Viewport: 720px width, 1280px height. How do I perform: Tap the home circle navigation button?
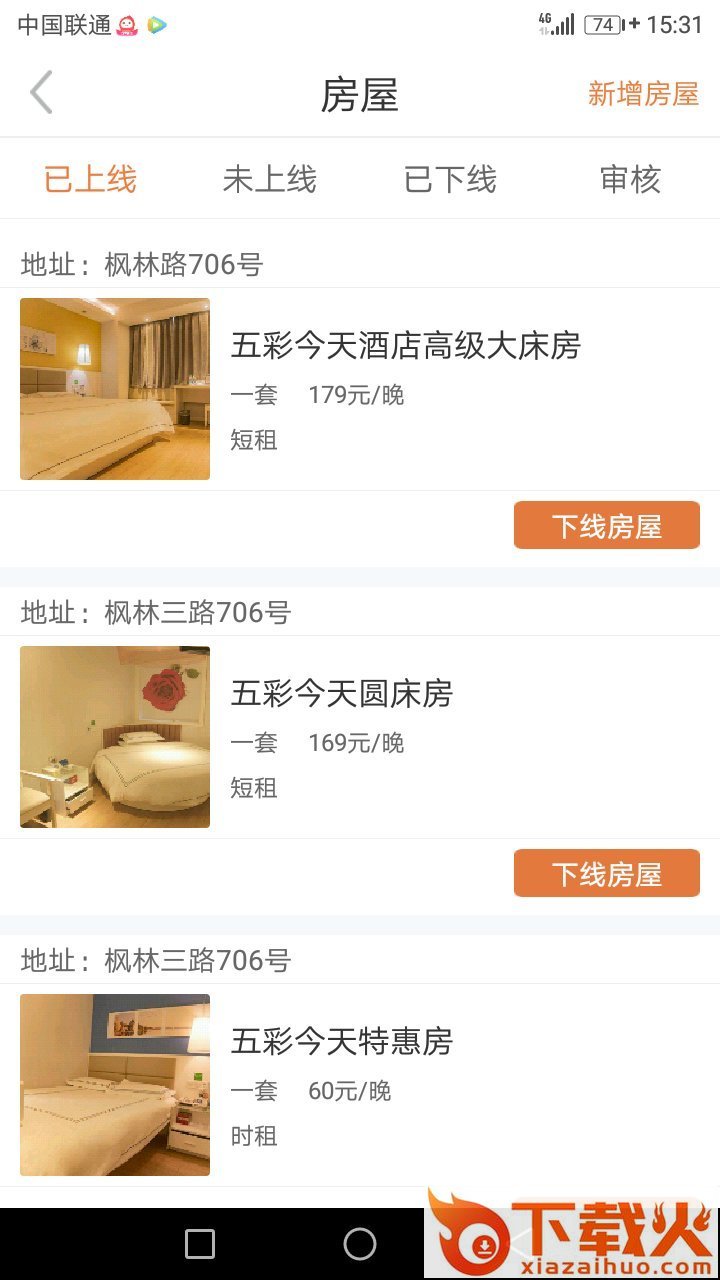[360, 1245]
